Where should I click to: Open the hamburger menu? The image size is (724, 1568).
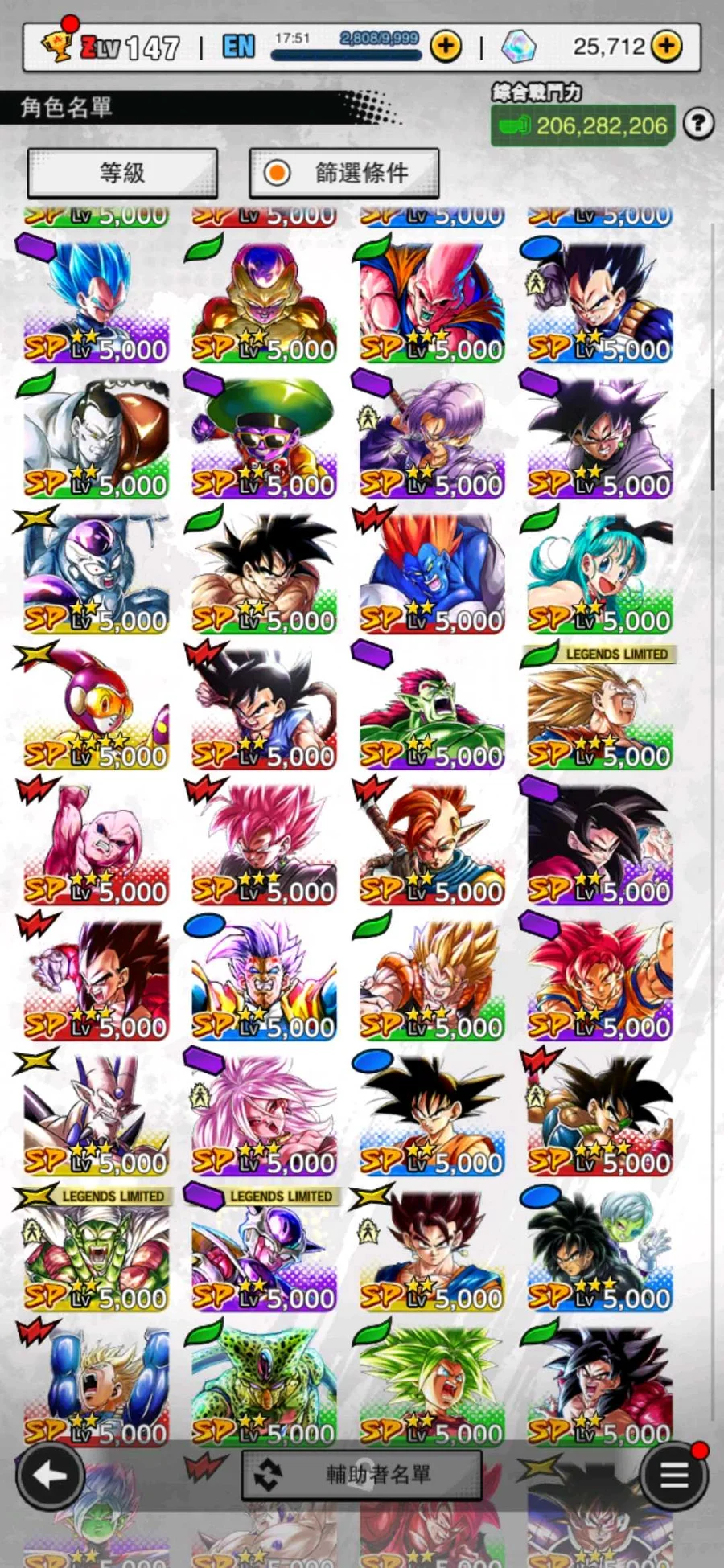[674, 1476]
